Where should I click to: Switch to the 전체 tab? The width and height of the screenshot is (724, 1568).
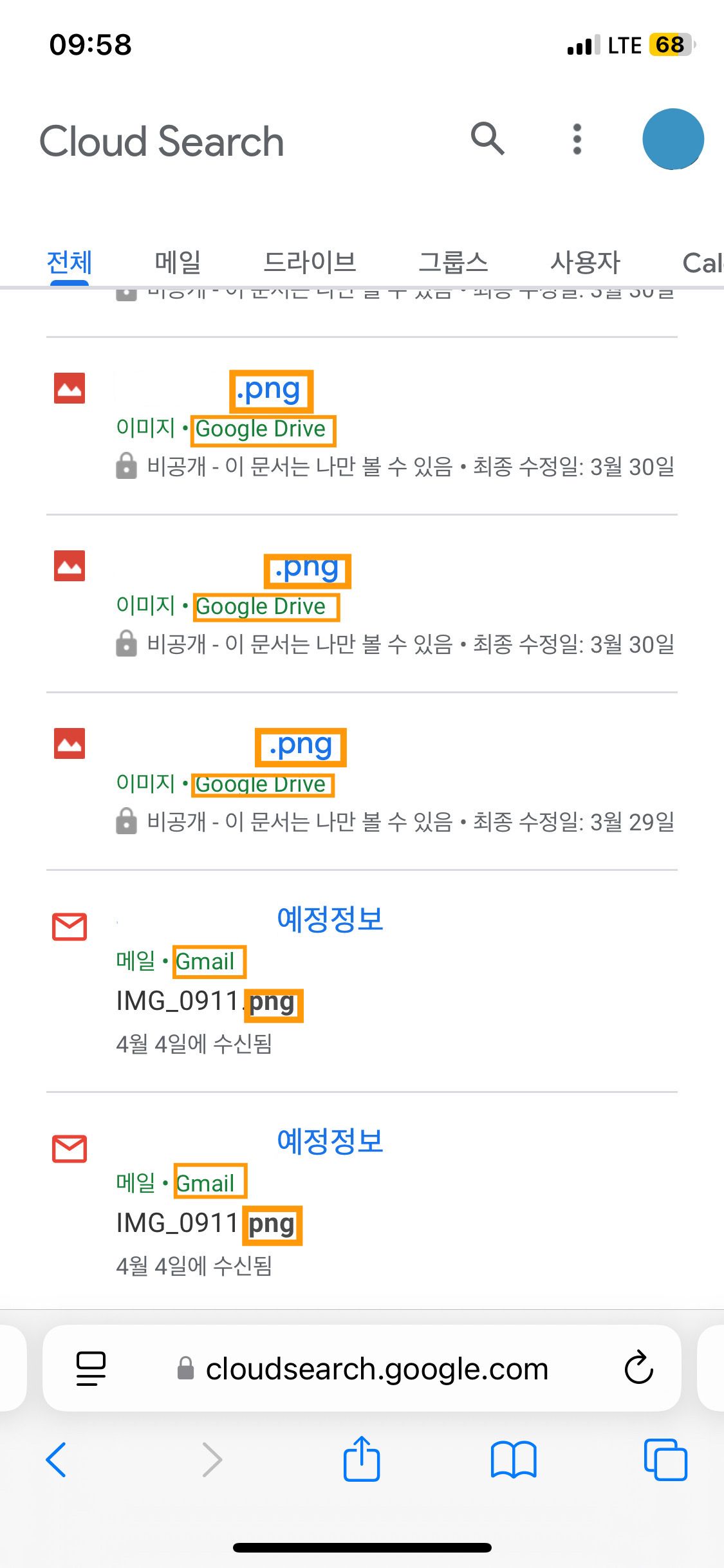(x=70, y=263)
